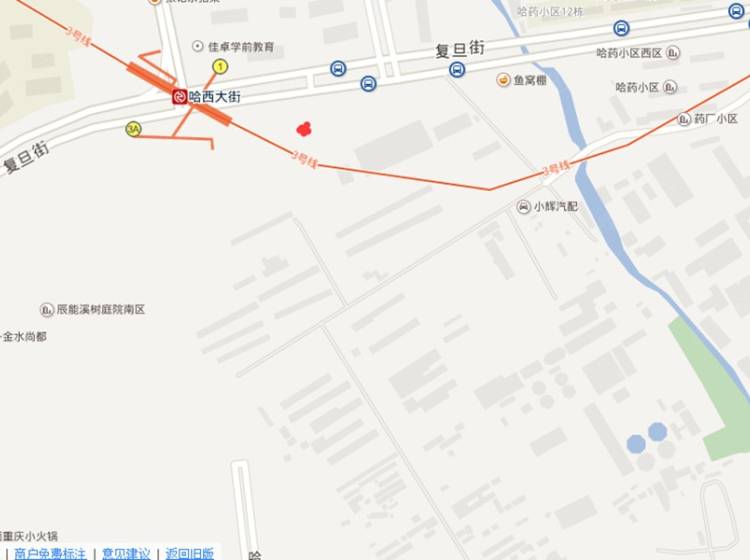This screenshot has width=750, height=560.
Task: Tap the bus stop icon near 复旦街 label
Action: 457,69
